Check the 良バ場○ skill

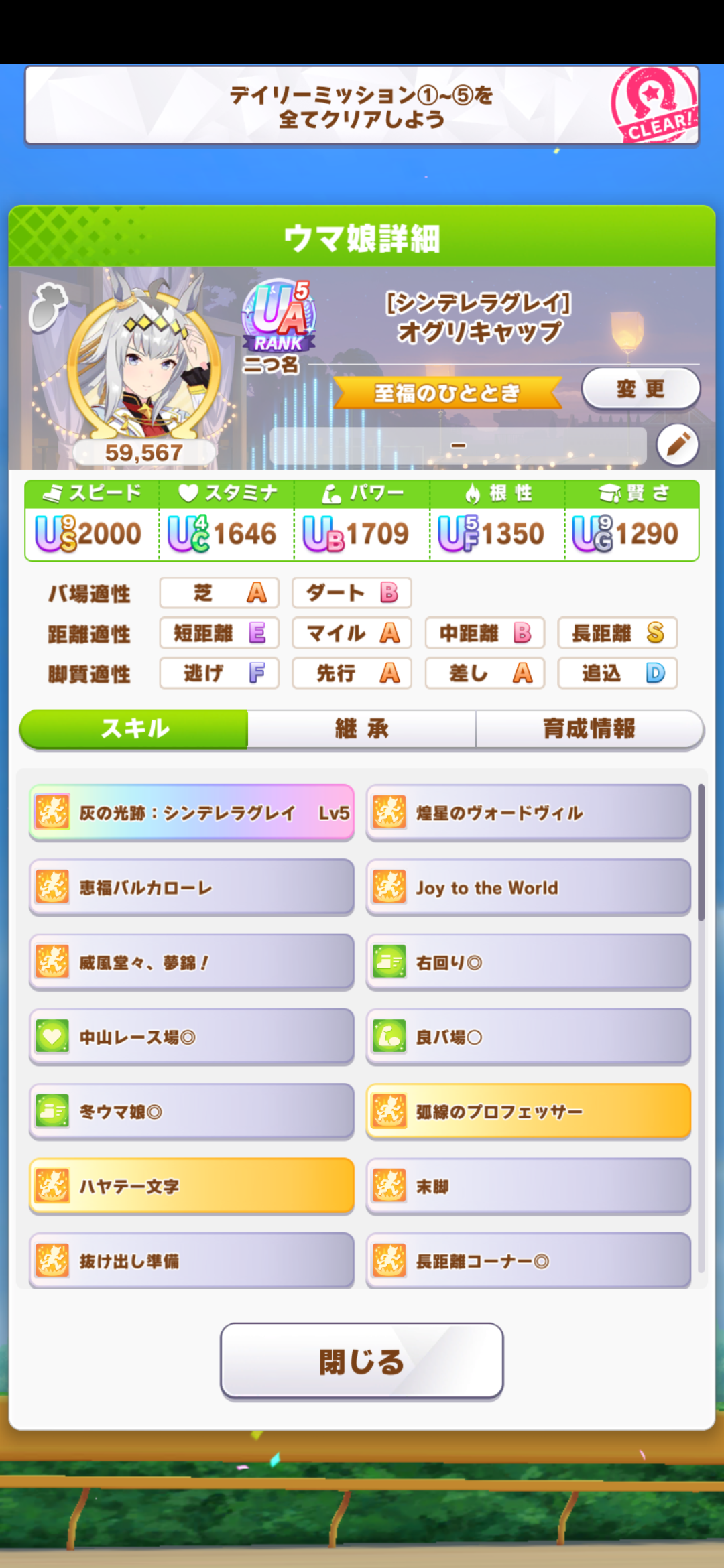[x=528, y=1037]
